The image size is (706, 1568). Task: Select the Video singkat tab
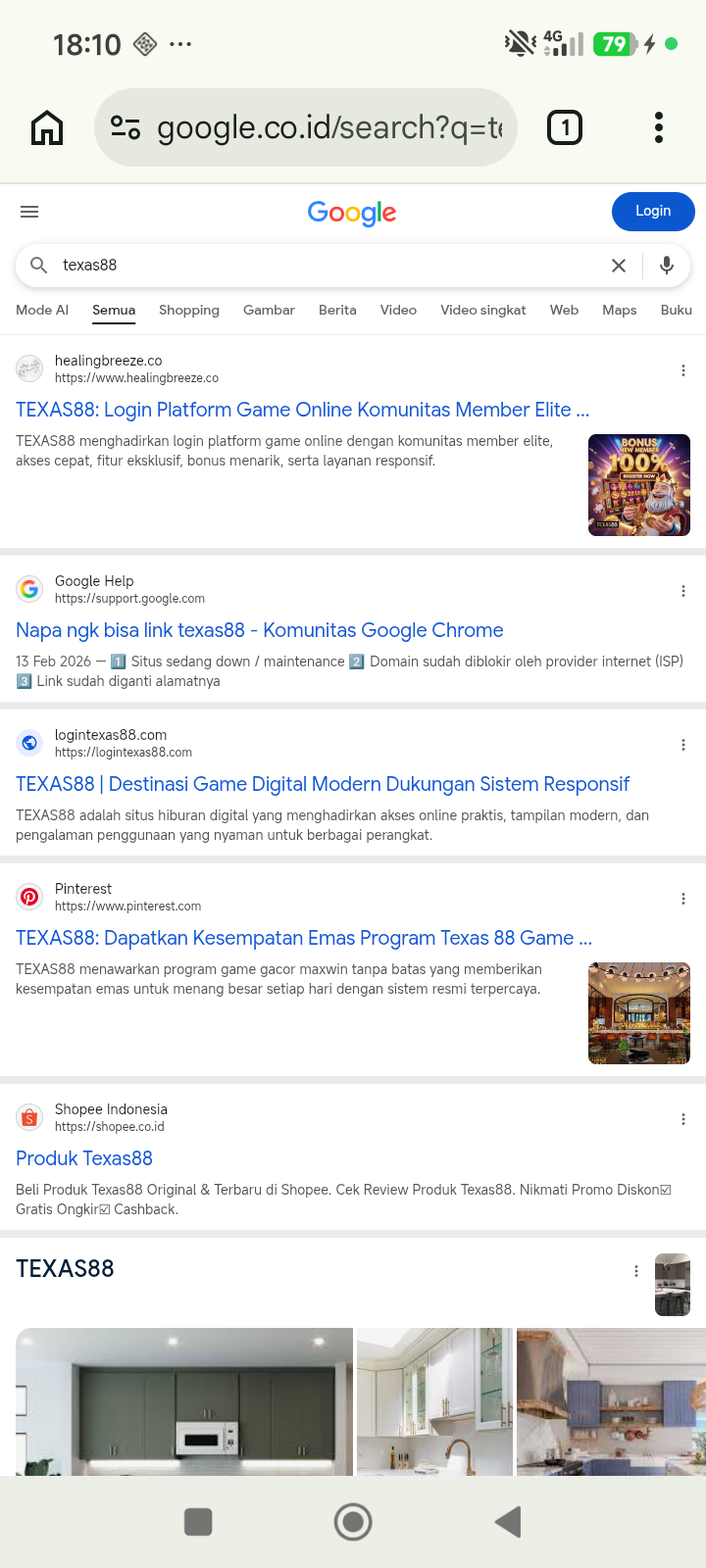(x=483, y=310)
